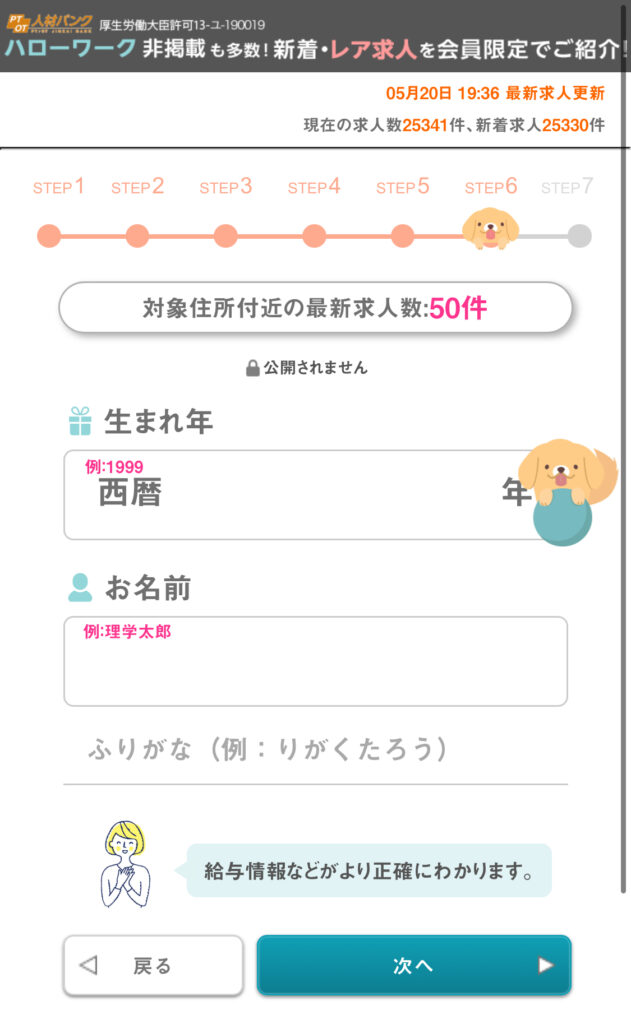This screenshot has height=1024, width=631.
Task: Continue with the 次へ button
Action: [x=414, y=965]
